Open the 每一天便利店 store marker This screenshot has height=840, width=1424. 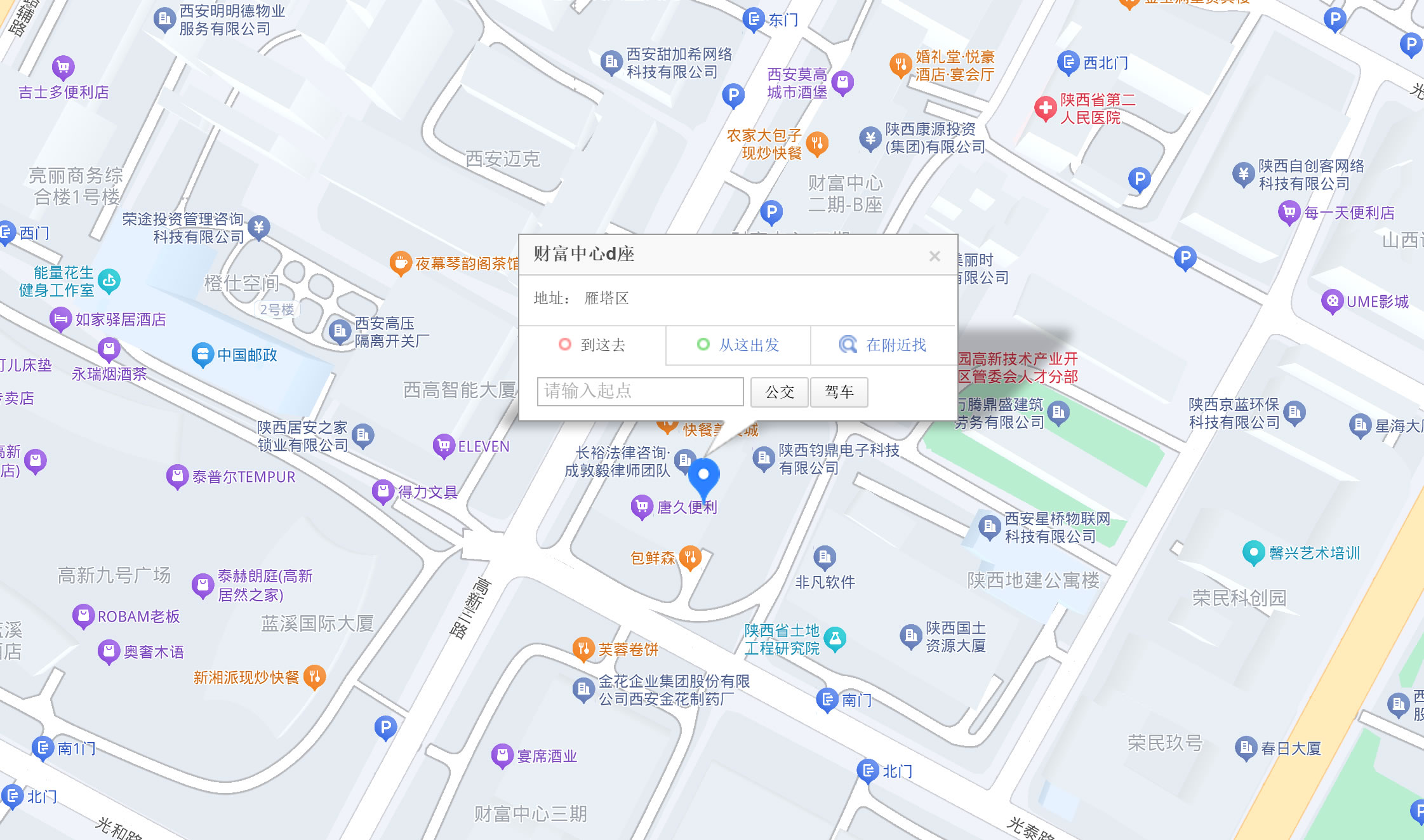click(1289, 212)
